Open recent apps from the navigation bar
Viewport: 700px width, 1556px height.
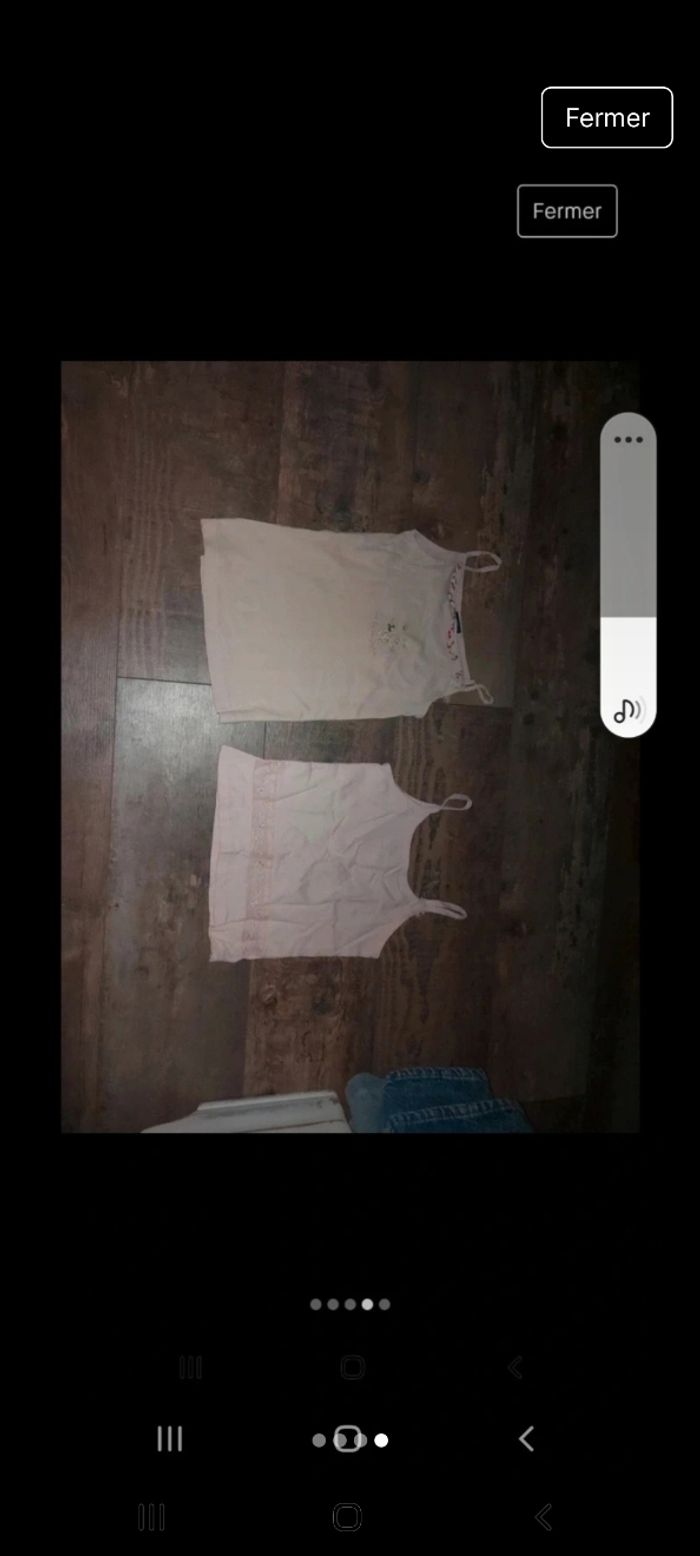point(170,1439)
